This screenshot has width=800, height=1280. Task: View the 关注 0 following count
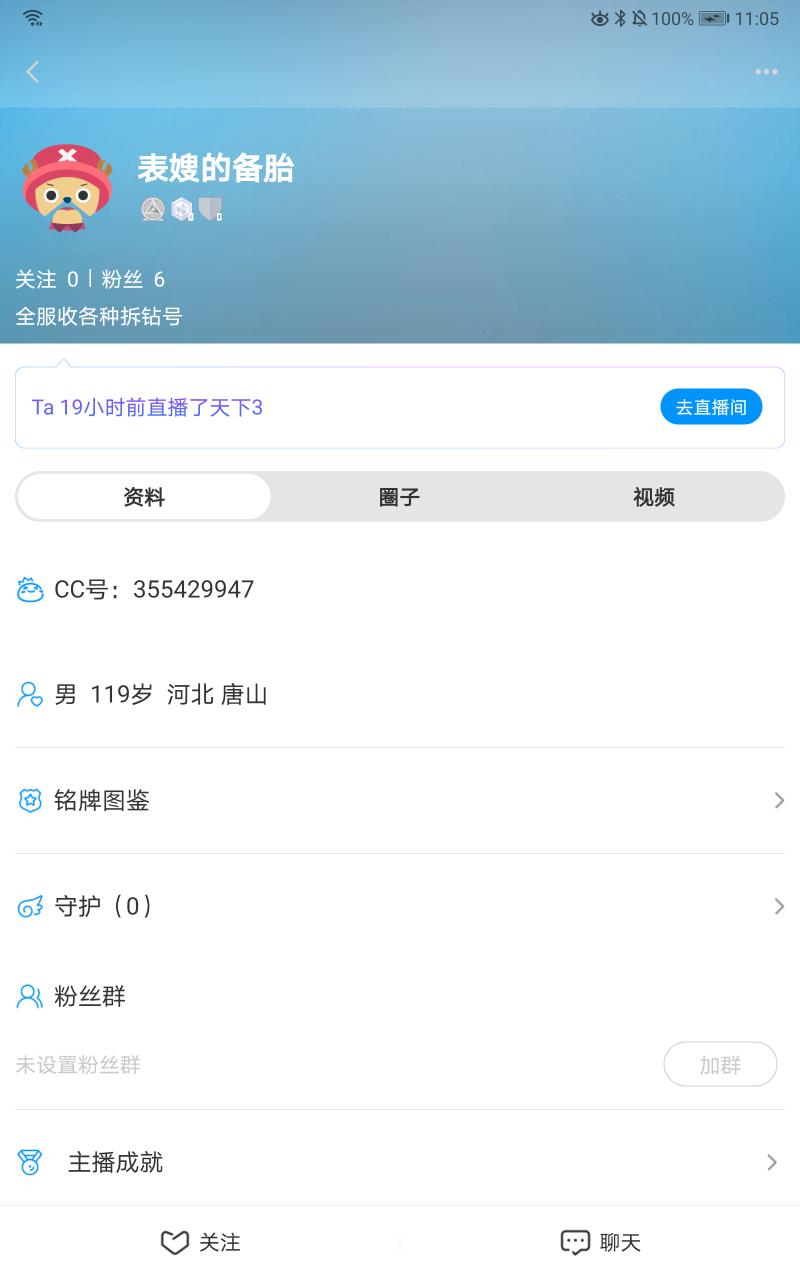coord(47,279)
